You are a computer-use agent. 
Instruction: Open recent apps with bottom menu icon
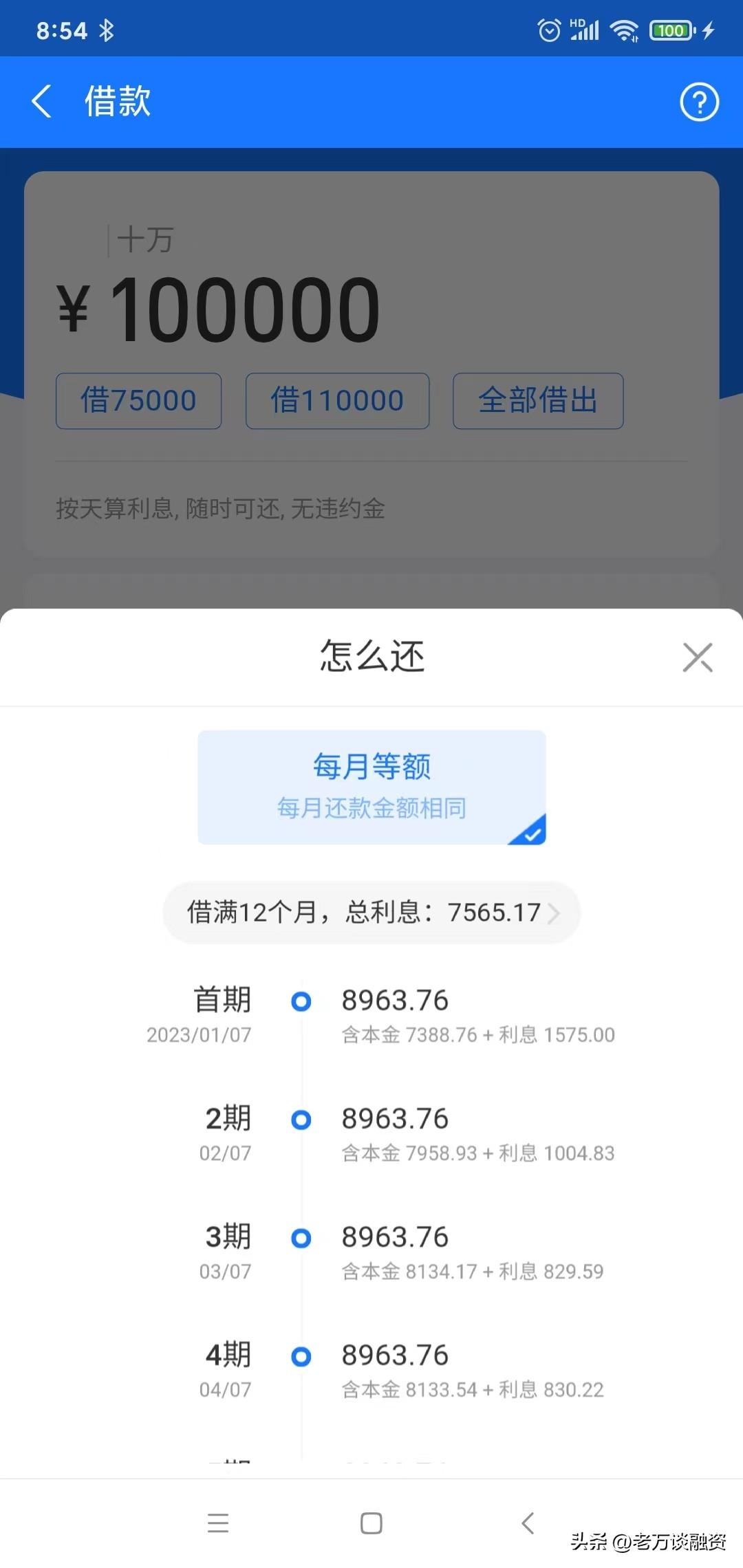pyautogui.click(x=218, y=1523)
